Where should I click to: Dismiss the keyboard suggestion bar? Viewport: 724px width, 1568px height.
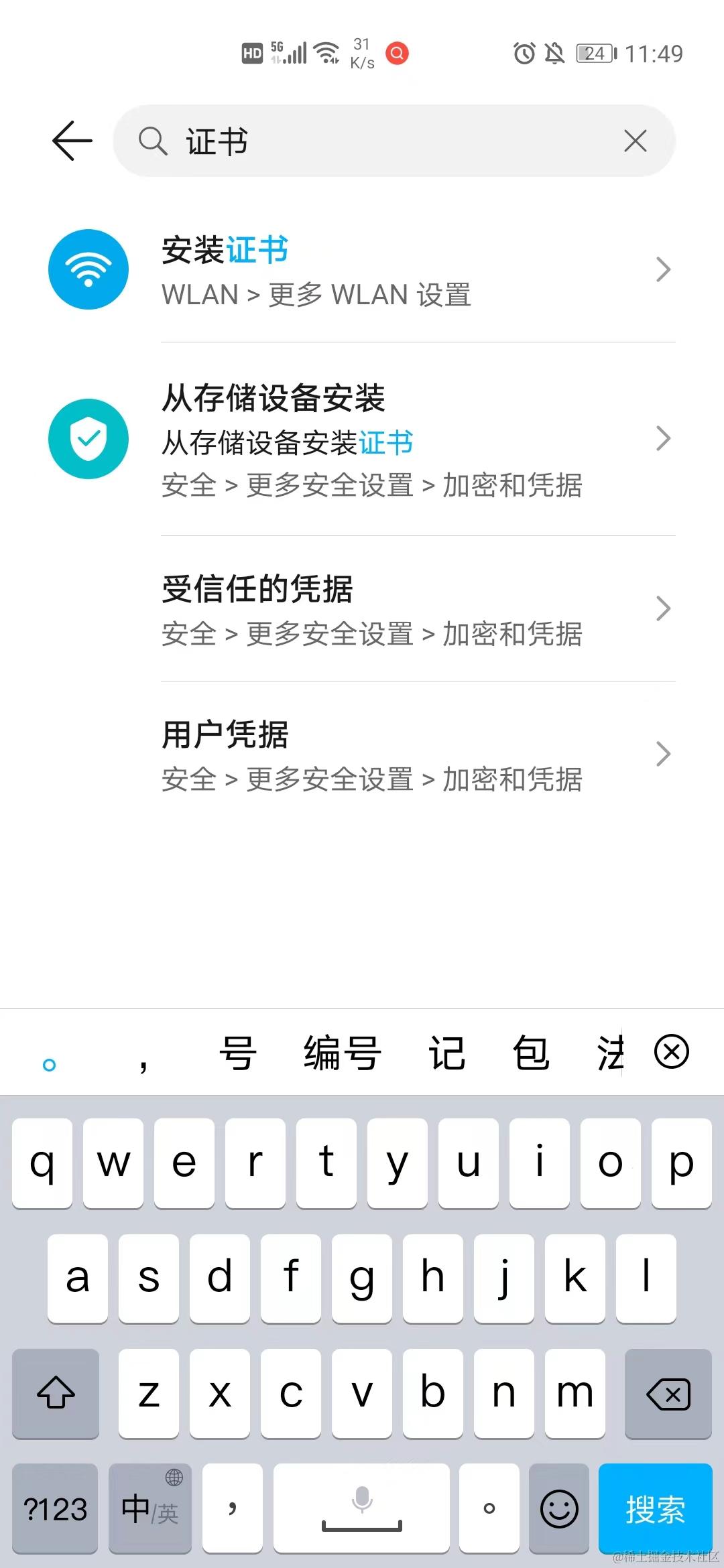(672, 1051)
